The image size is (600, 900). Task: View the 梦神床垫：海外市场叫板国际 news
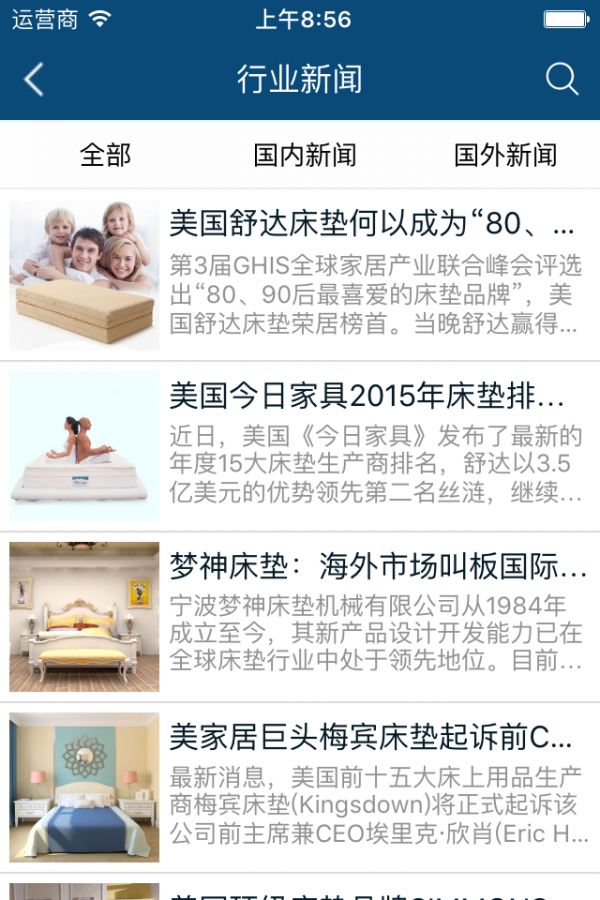pyautogui.click(x=378, y=567)
